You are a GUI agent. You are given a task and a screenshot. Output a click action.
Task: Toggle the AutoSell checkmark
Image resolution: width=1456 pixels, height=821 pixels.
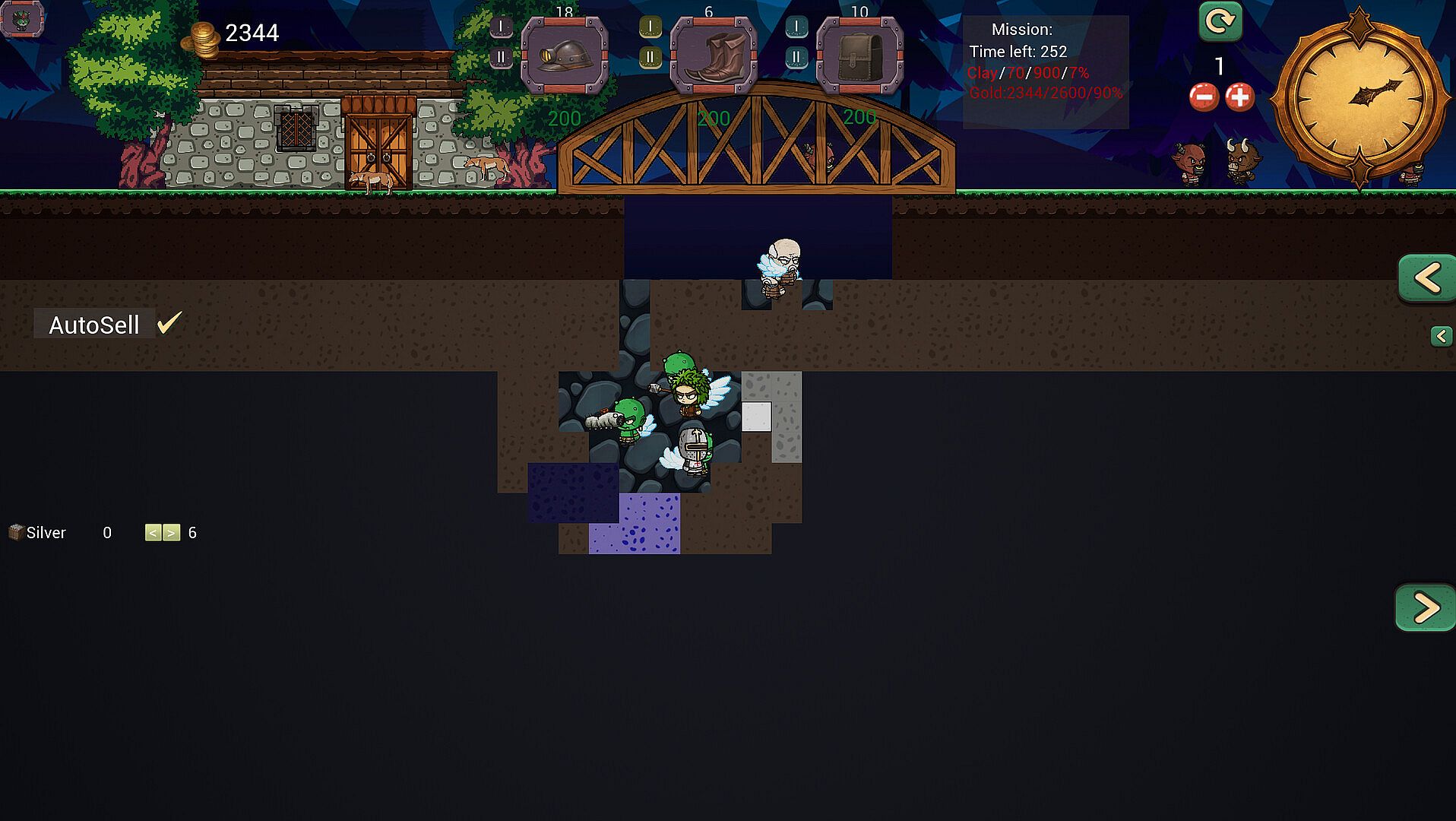pos(169,324)
